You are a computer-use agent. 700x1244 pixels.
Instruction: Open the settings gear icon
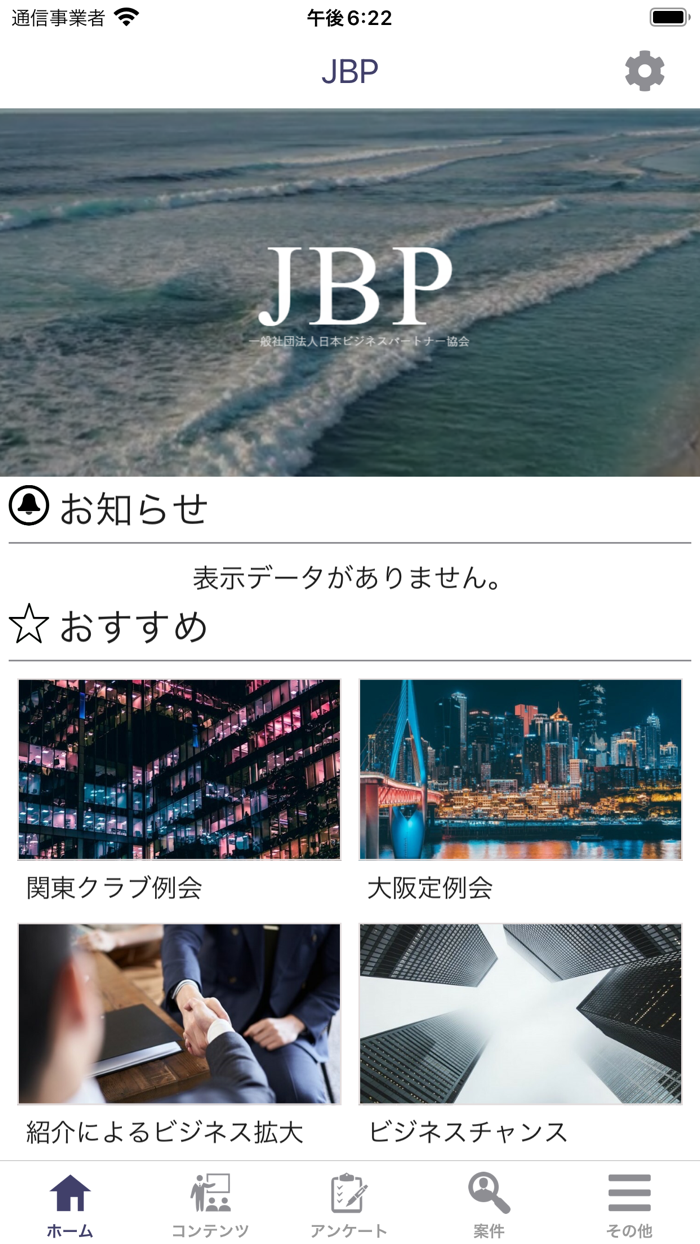pyautogui.click(x=644, y=72)
